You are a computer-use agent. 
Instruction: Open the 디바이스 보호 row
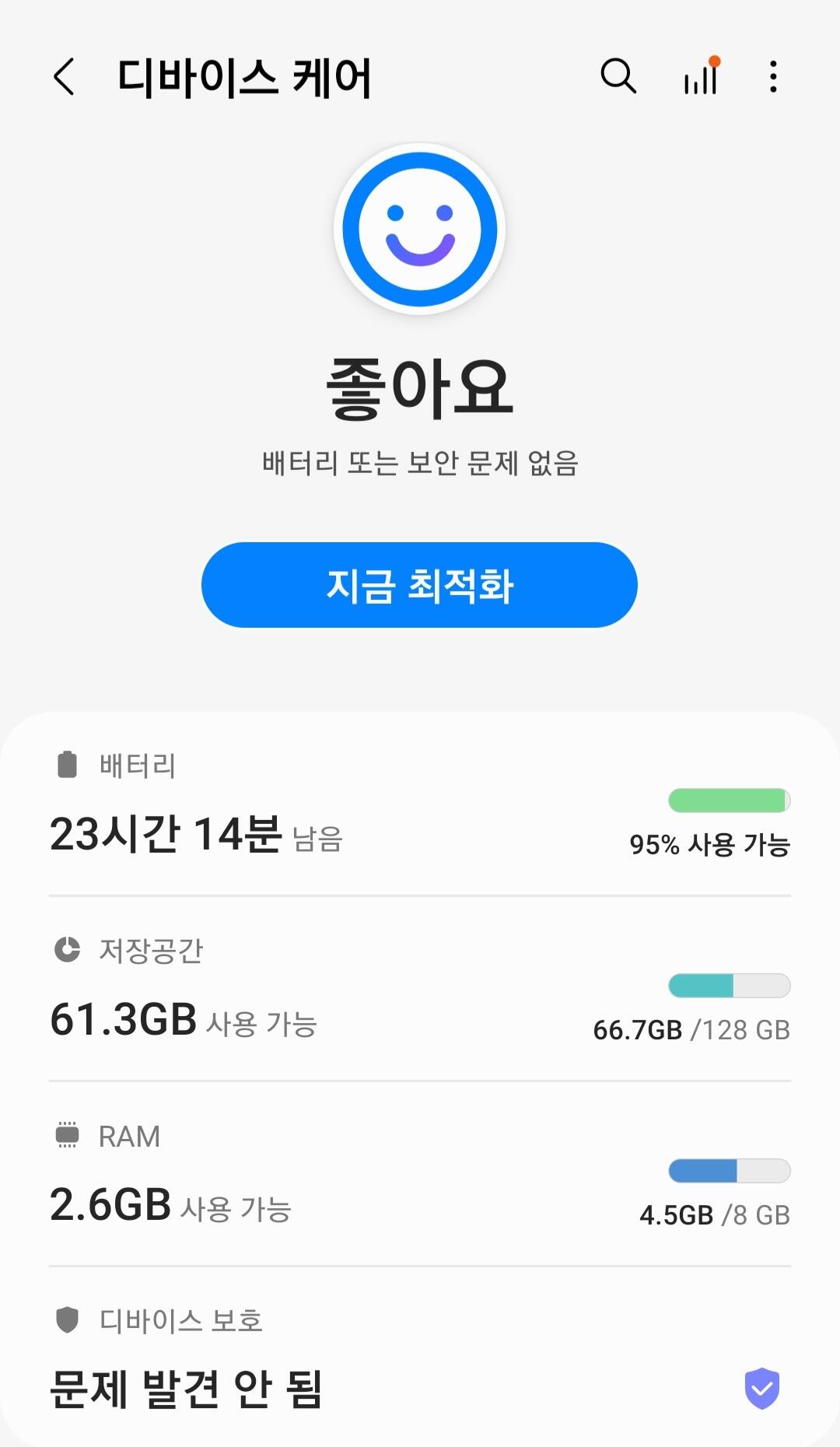pos(420,1358)
